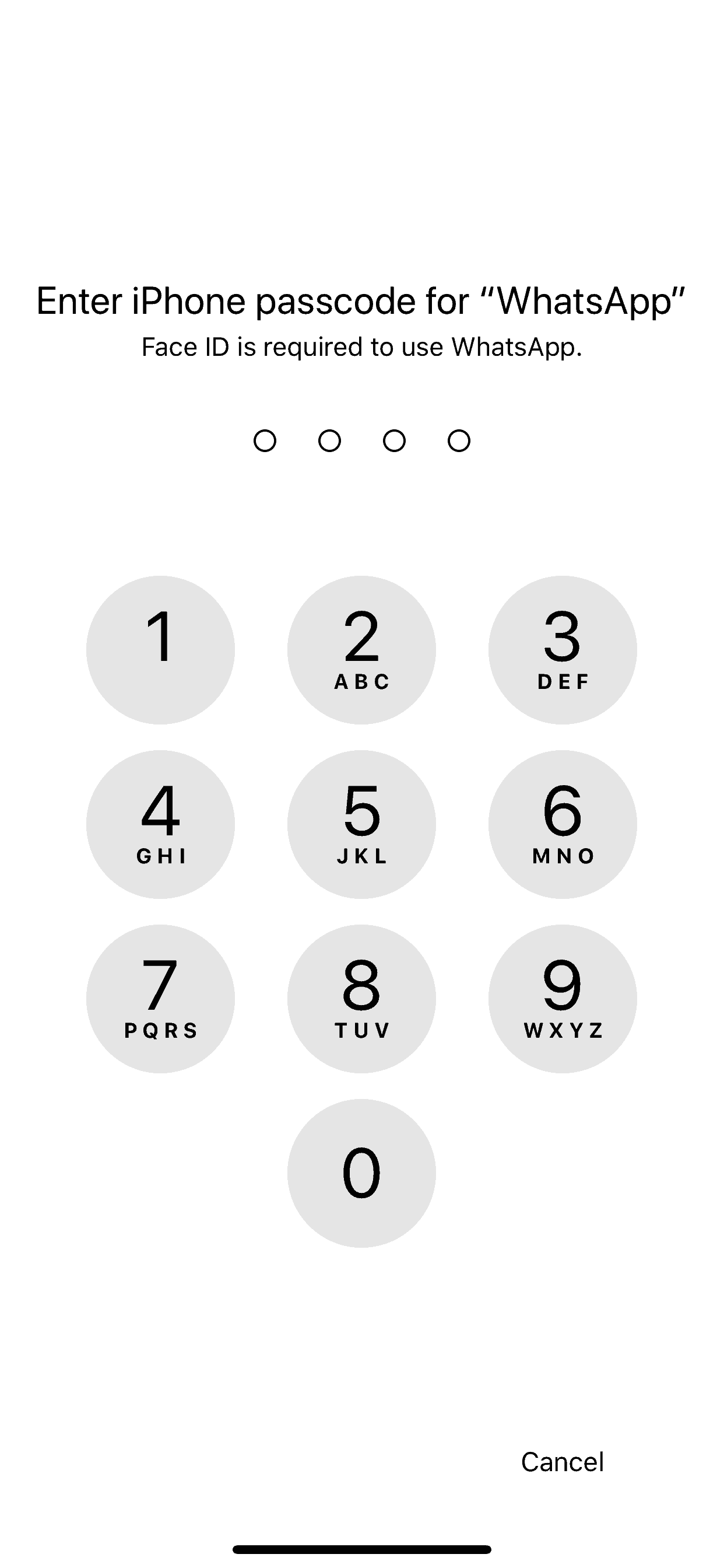Select the 3 DEF key
The height and width of the screenshot is (1568, 724).
coord(562,649)
